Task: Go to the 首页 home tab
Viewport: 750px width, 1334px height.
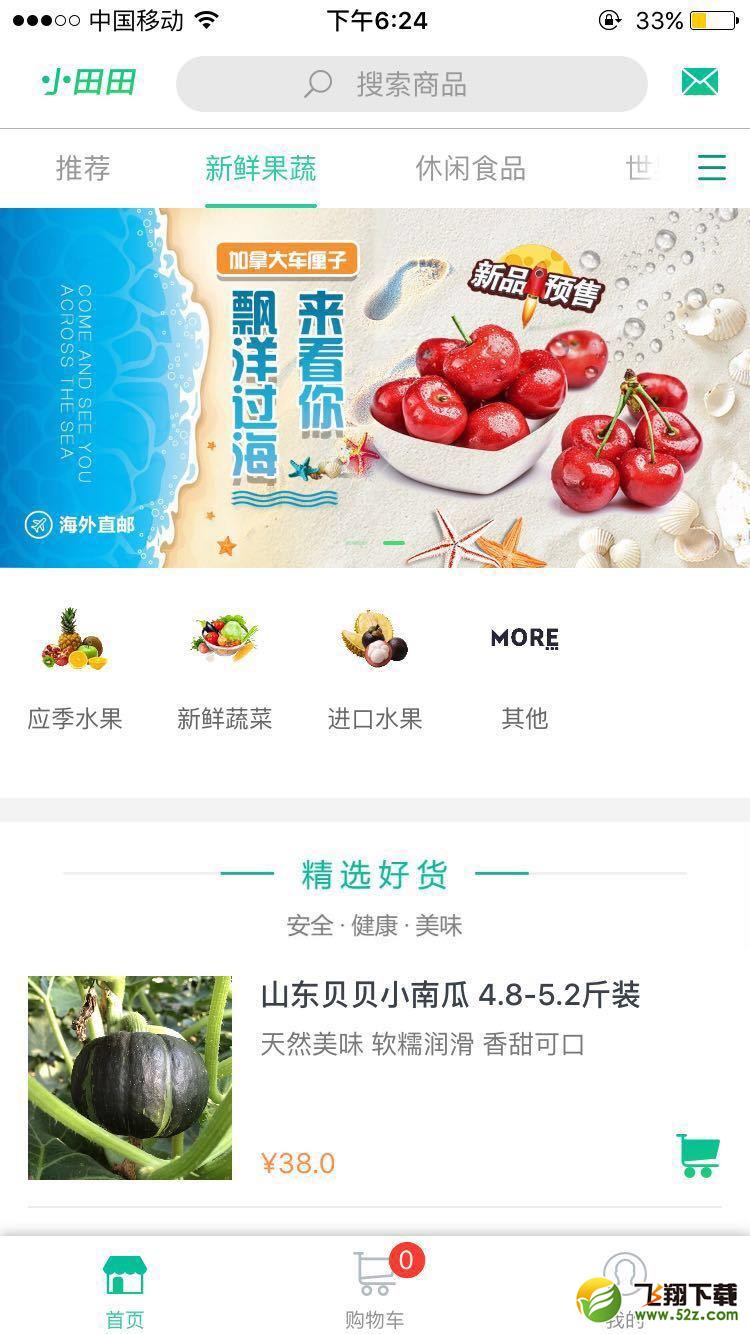Action: [125, 1290]
